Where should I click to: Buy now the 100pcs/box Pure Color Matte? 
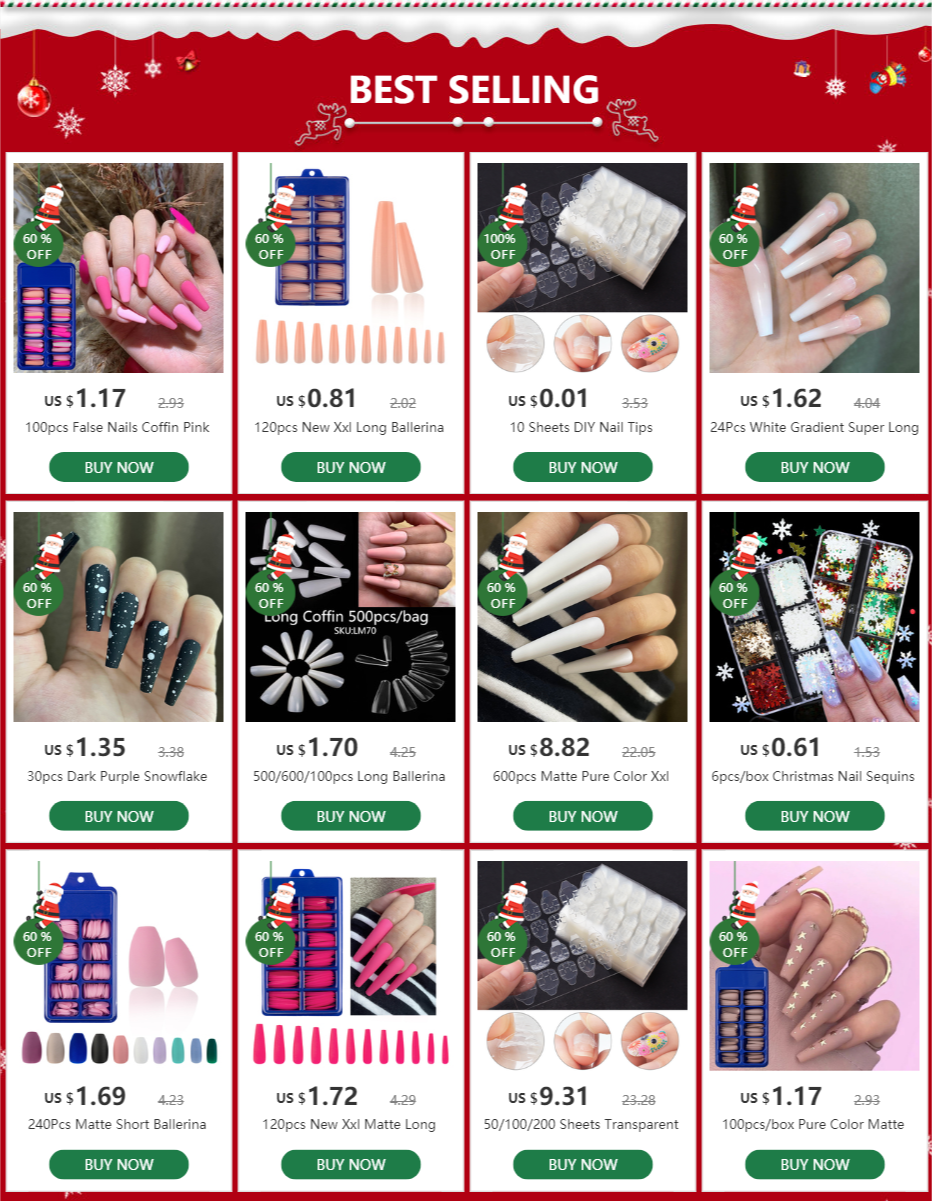coord(815,1164)
